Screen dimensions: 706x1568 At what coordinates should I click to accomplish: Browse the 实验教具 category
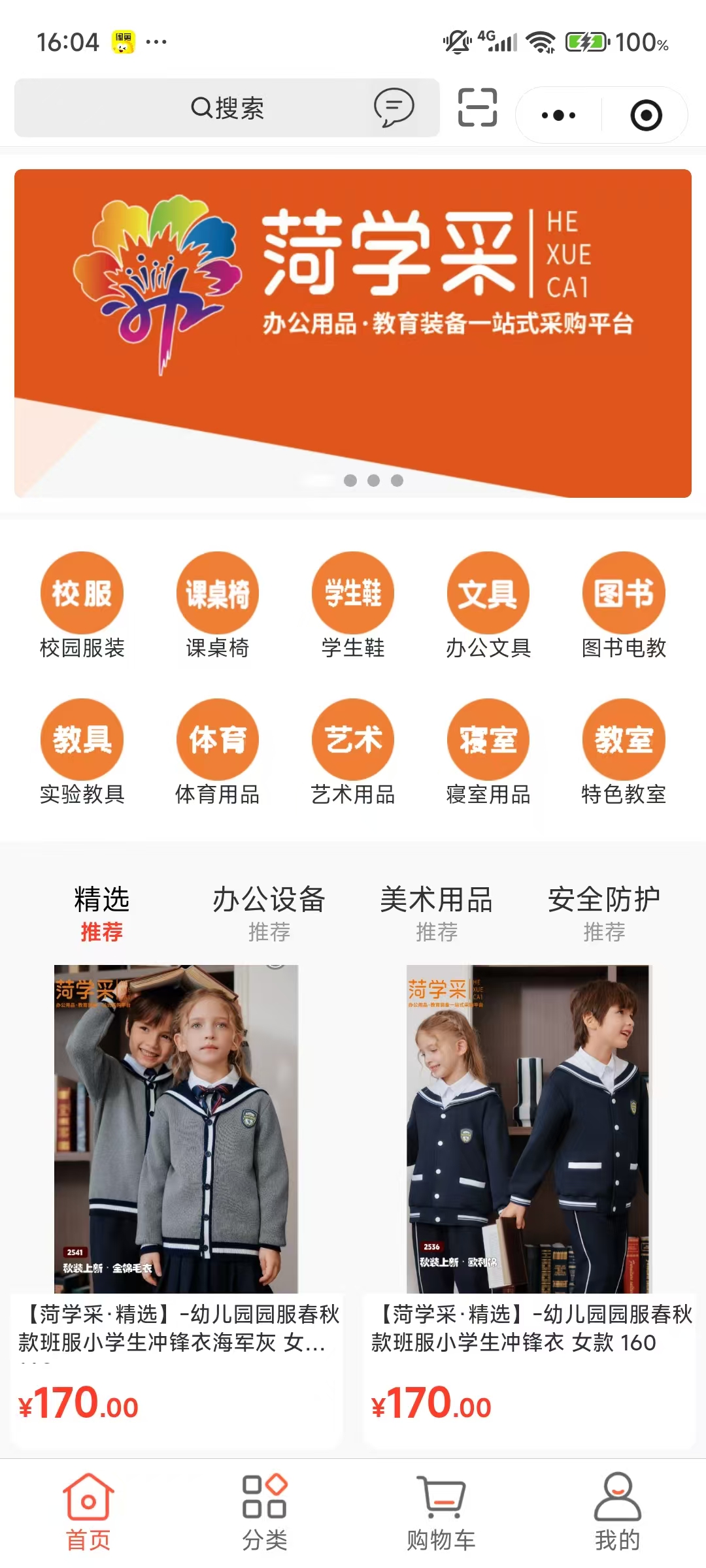point(82,752)
